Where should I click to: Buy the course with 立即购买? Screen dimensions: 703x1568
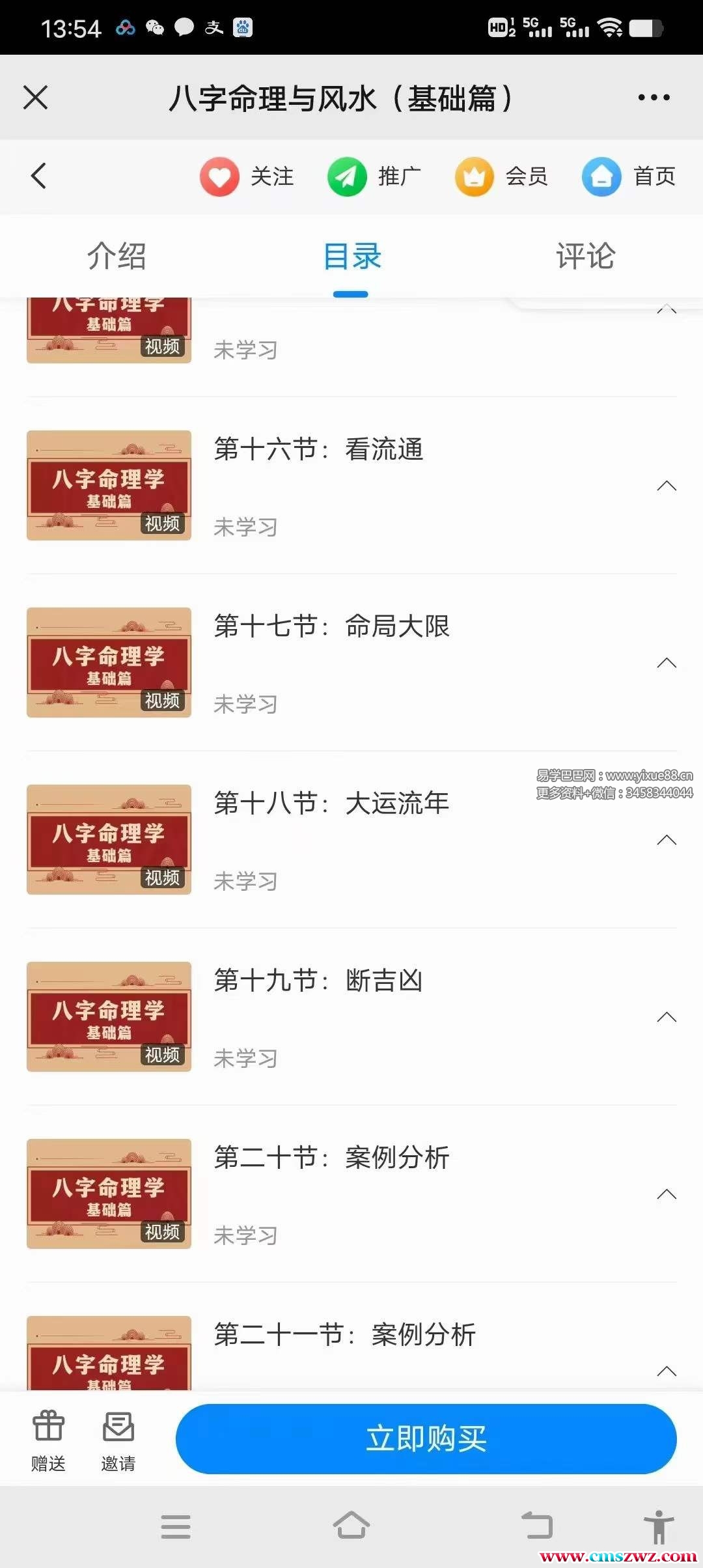426,1439
